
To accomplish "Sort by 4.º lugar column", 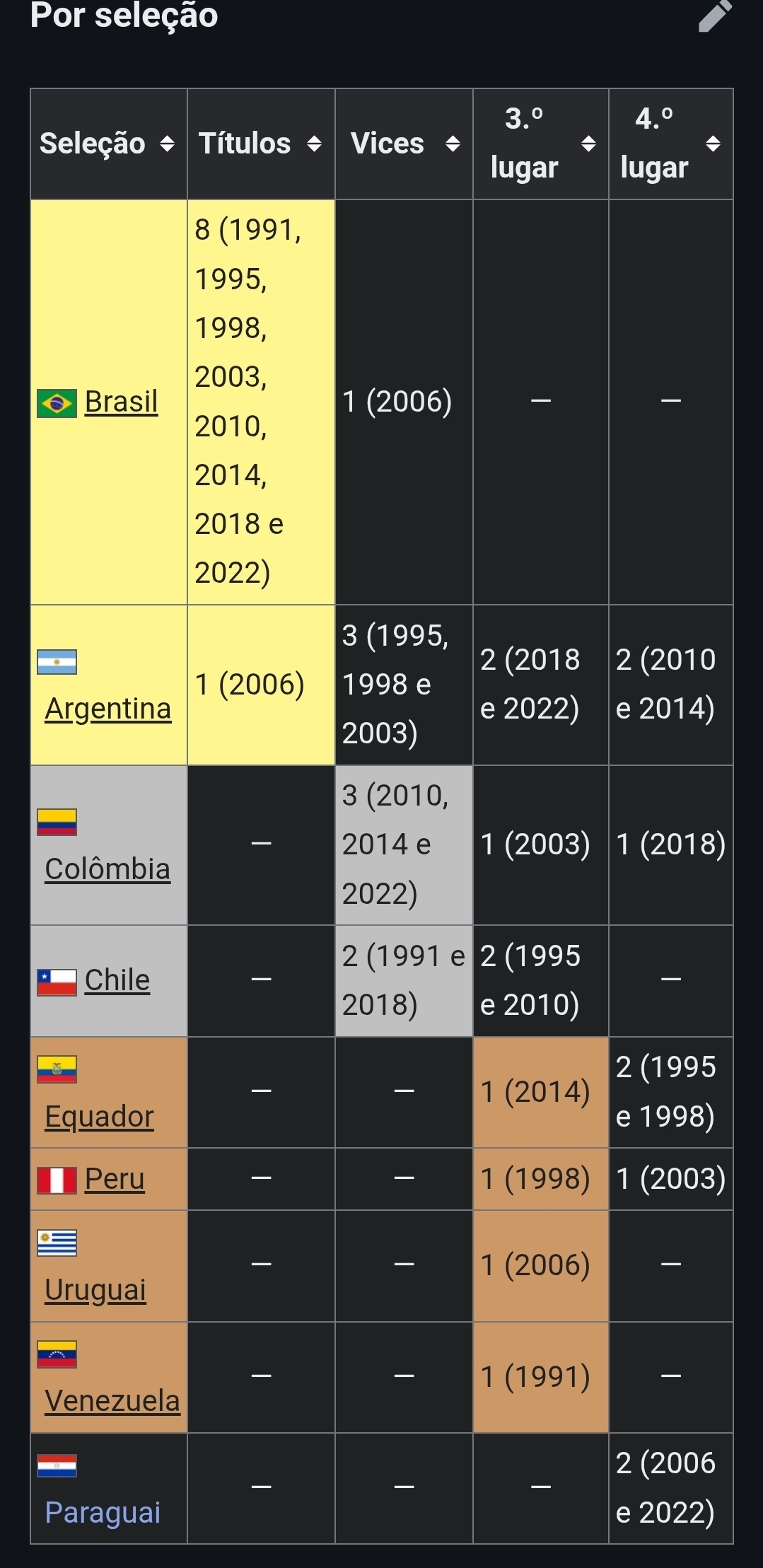I will coord(714,144).
